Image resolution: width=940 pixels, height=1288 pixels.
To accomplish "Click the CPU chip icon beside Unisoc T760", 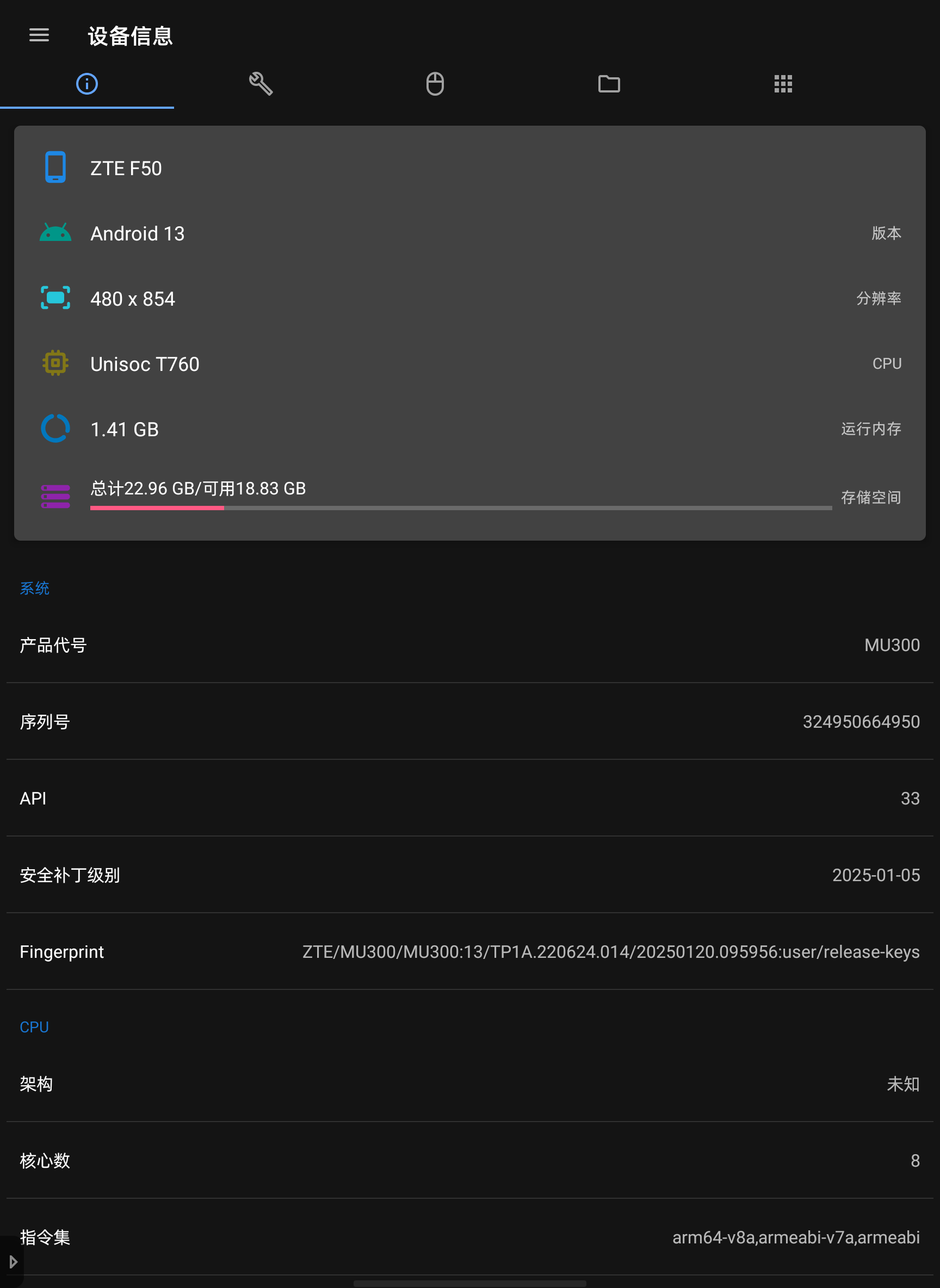I will (55, 363).
